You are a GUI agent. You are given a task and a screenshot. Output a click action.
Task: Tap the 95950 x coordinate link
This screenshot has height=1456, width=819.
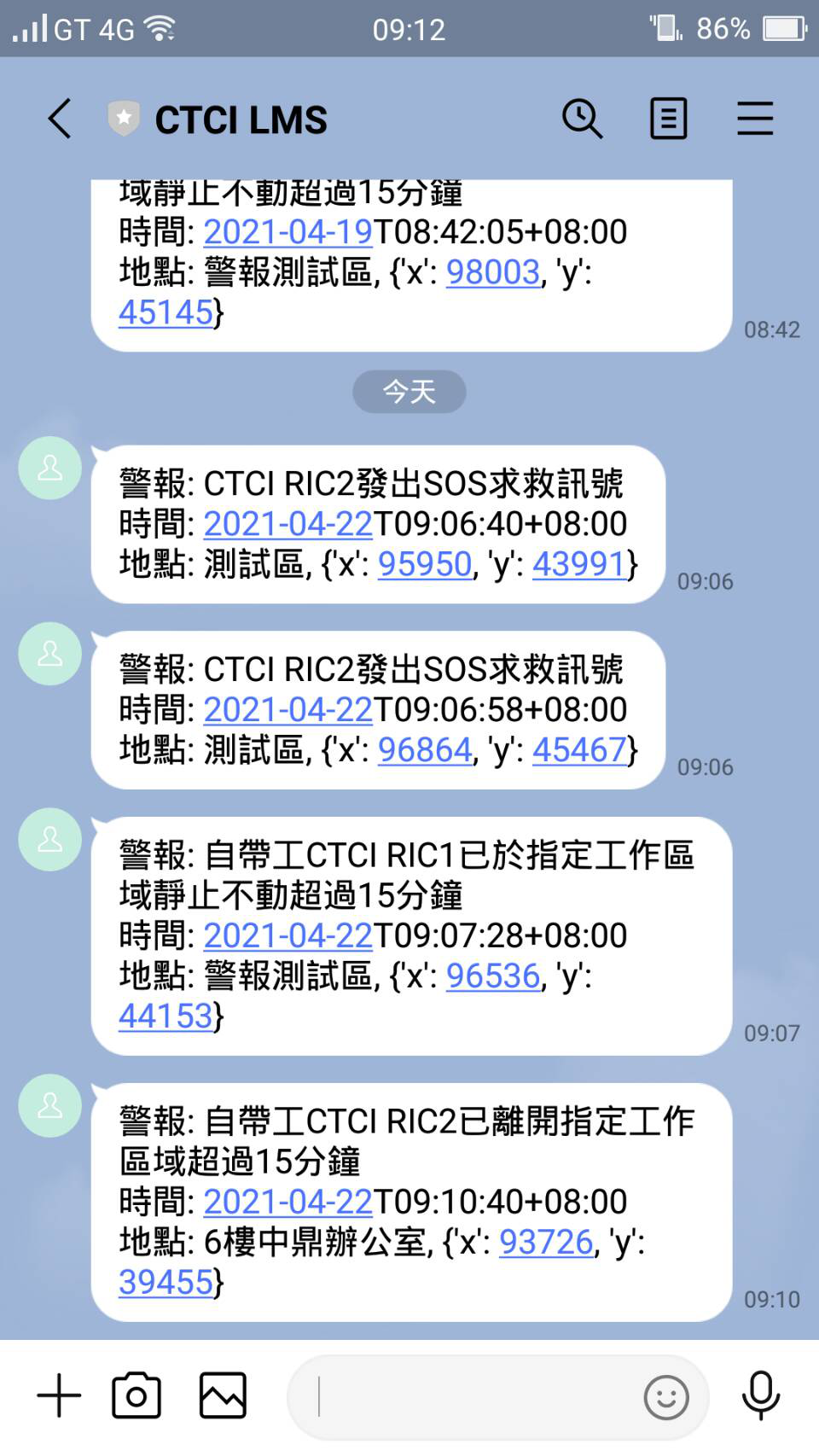tap(425, 564)
